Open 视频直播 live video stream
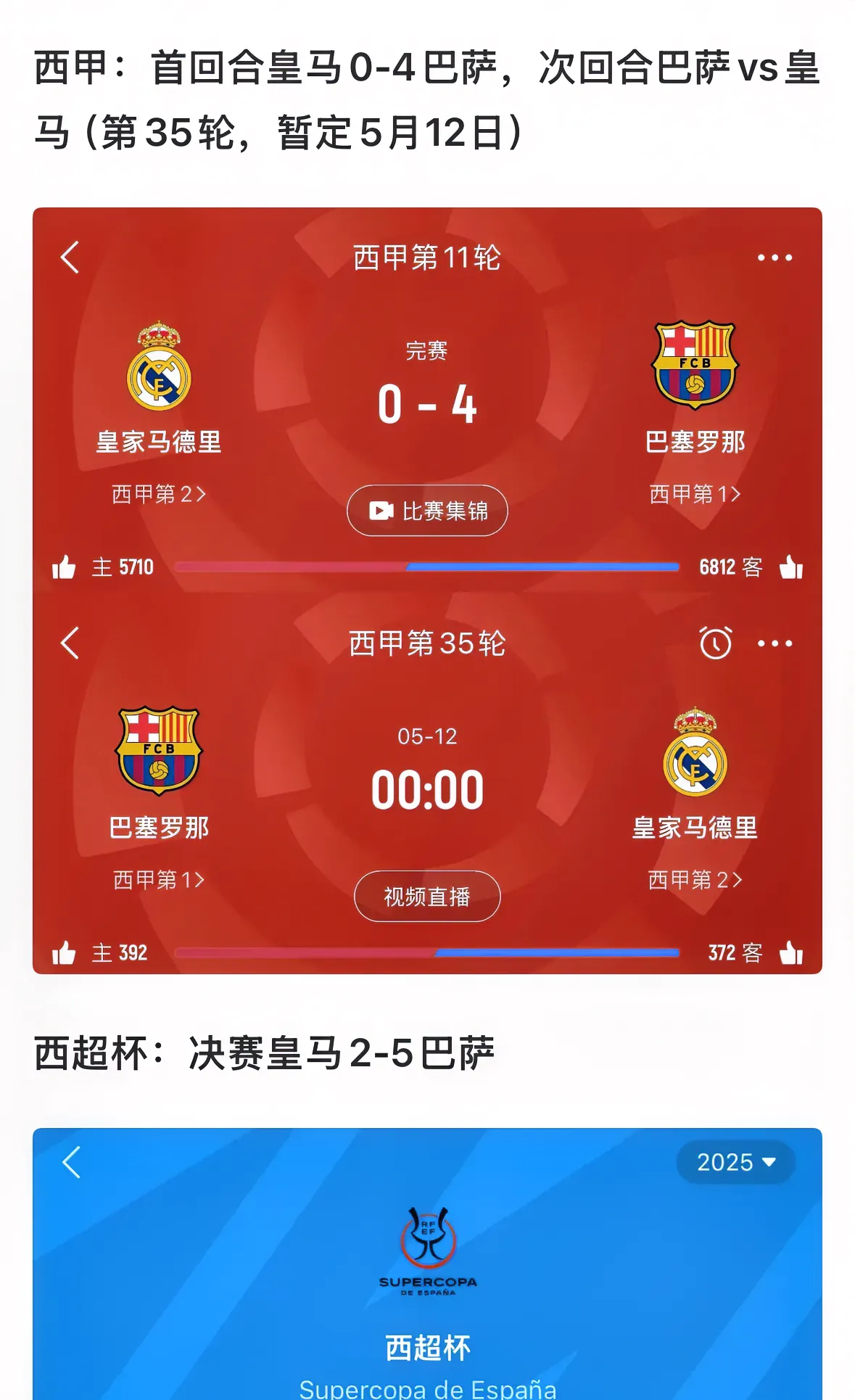The image size is (855, 1400). [x=426, y=897]
